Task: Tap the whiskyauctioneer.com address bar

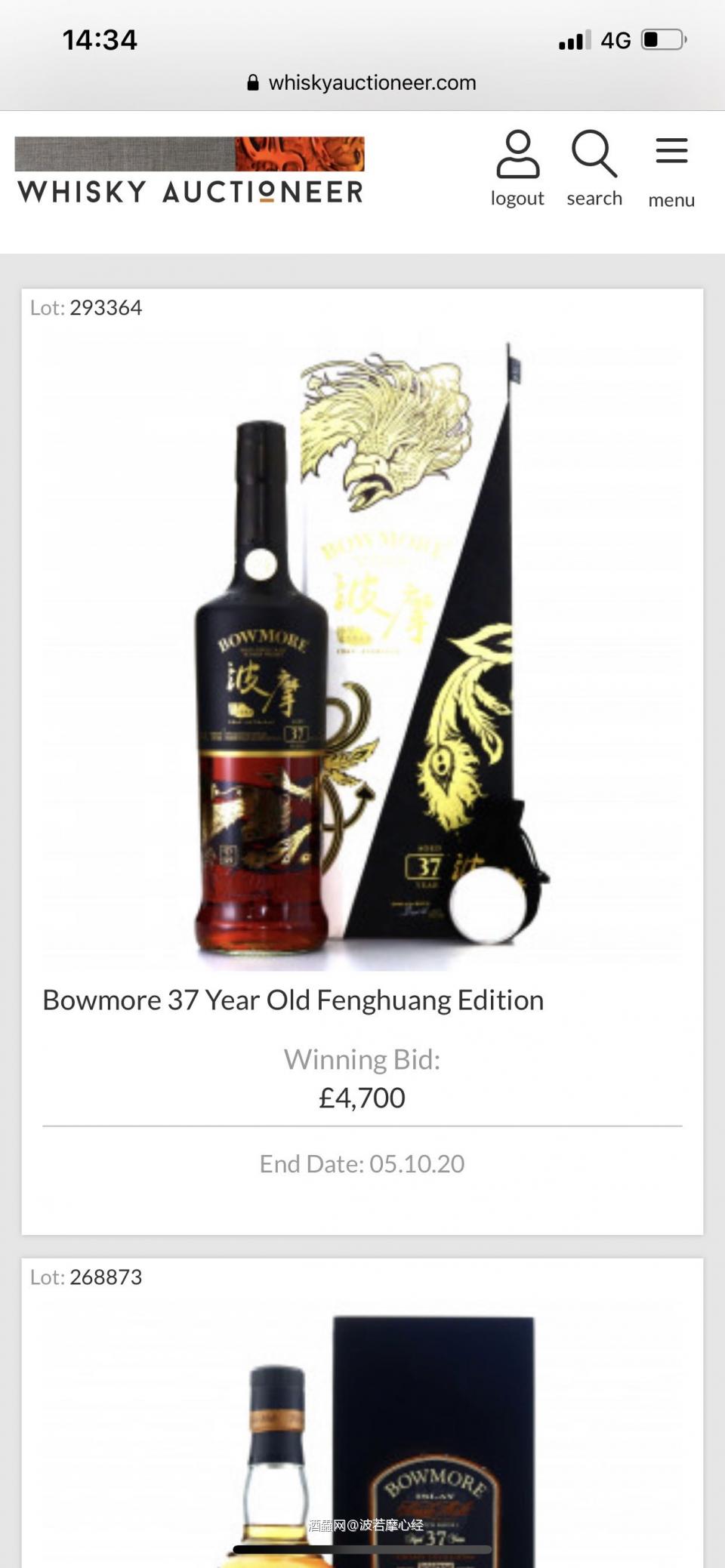Action: (362, 82)
